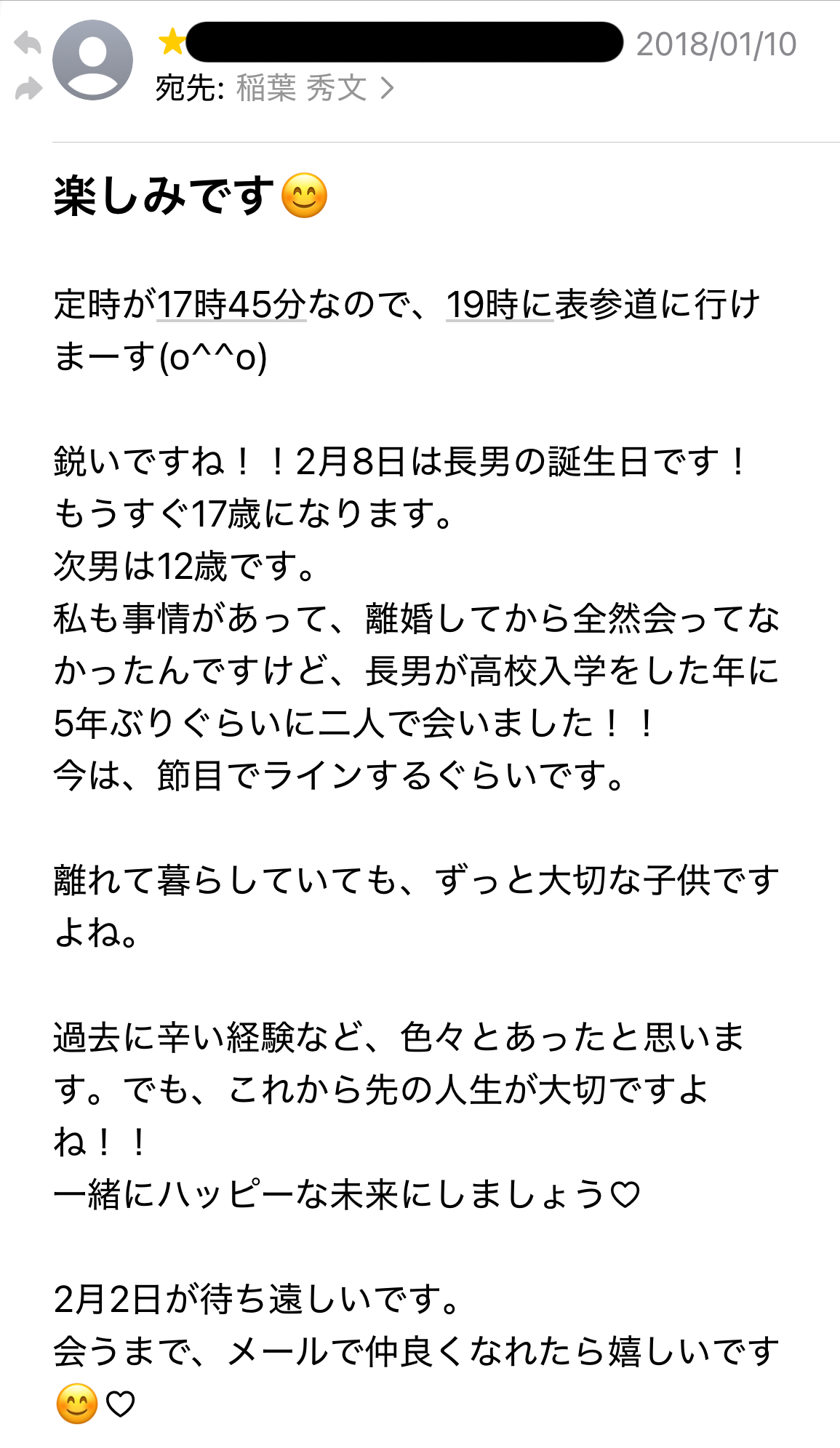Tap the sender's profile avatar
Screen dimensions: 840x1448
coord(92,60)
